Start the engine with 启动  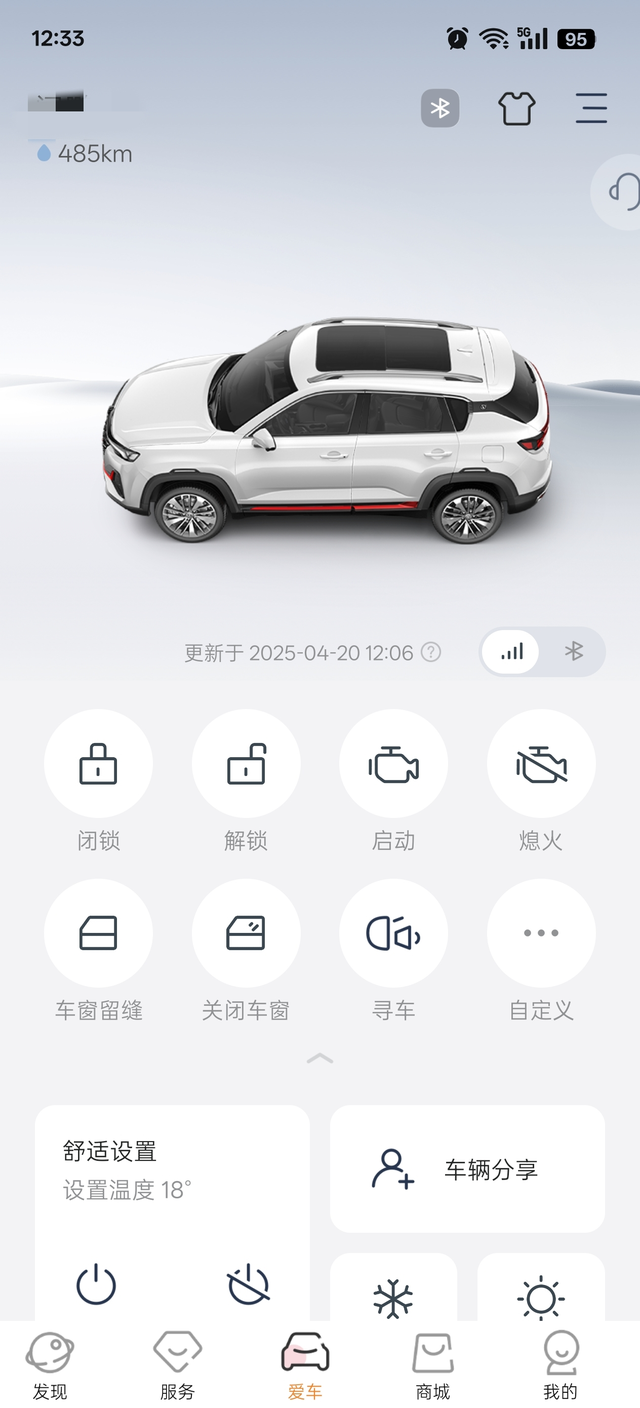coord(393,764)
